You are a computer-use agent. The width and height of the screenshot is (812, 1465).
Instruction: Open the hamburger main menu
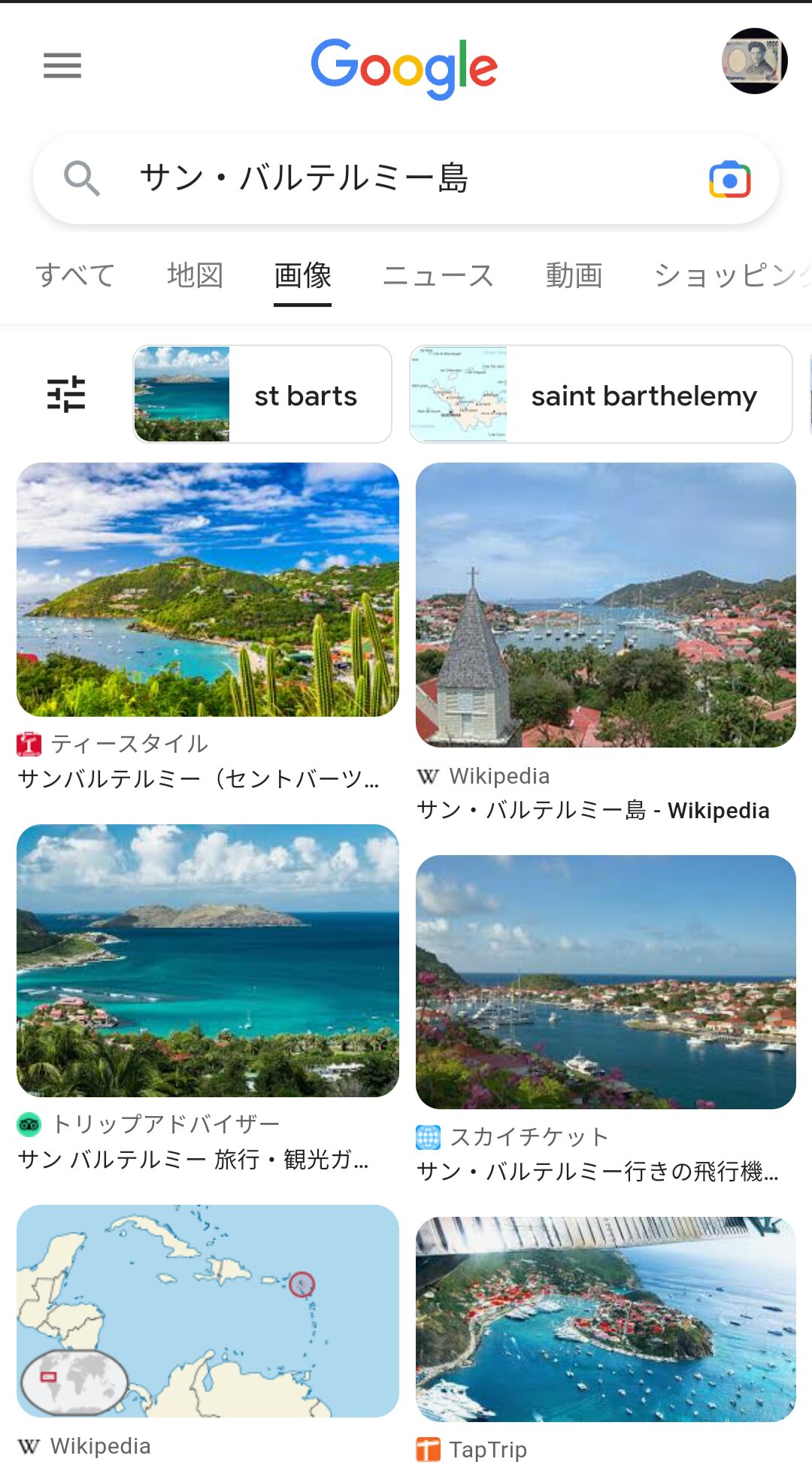tap(62, 65)
